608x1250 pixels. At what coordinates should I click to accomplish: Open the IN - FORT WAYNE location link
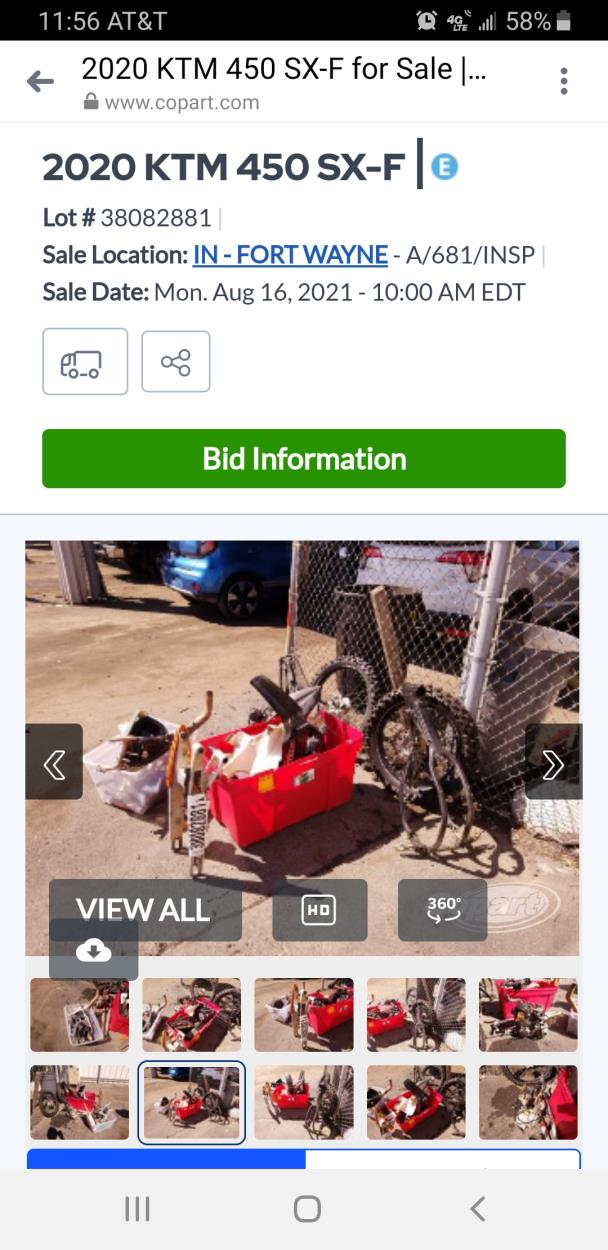point(290,254)
